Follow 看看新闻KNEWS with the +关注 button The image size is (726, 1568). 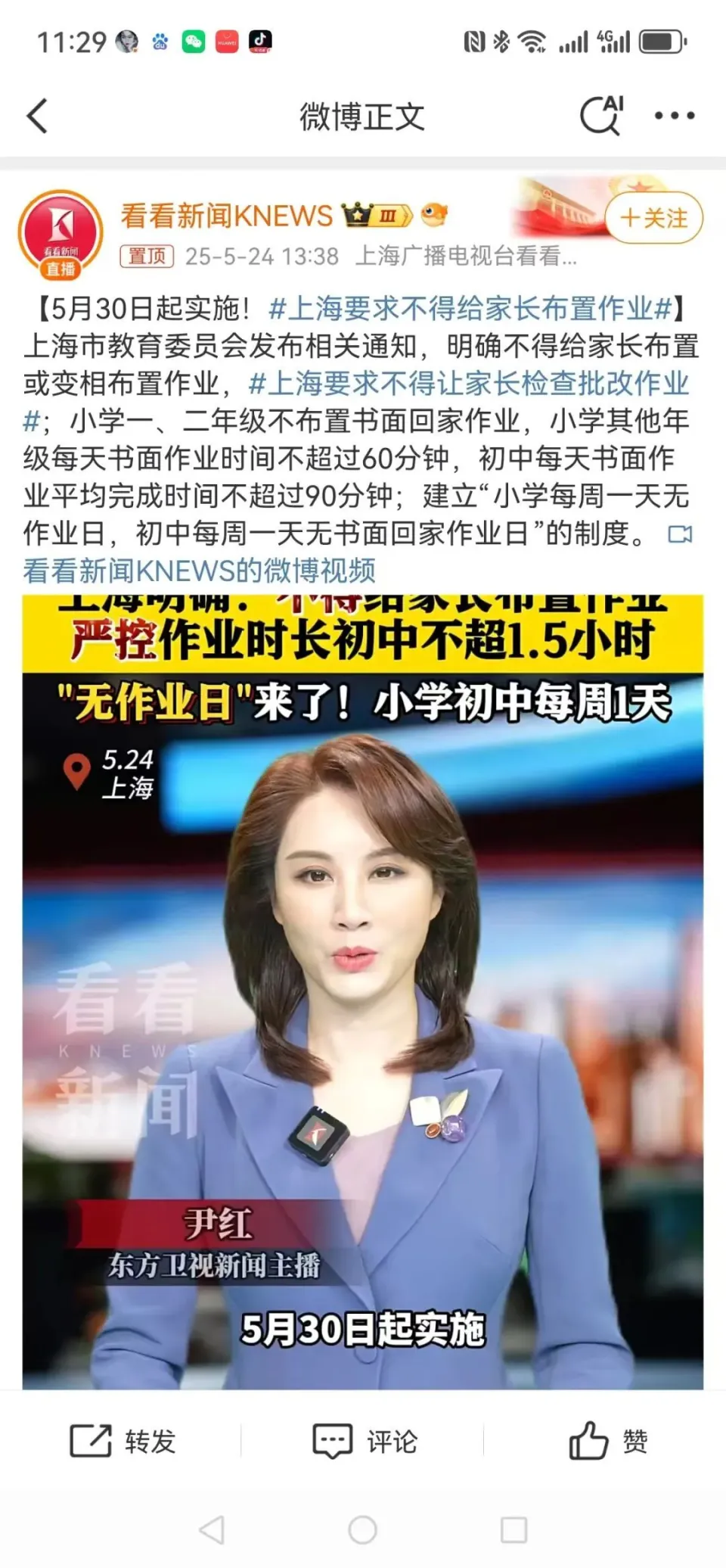[654, 218]
